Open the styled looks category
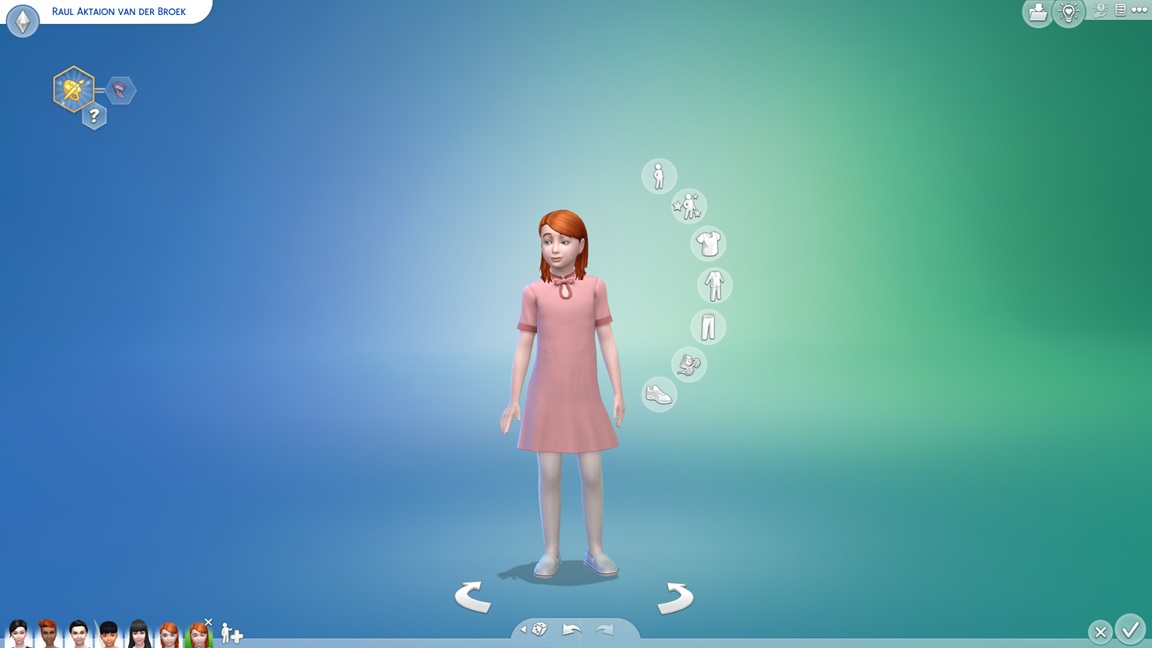This screenshot has width=1152, height=648. (688, 206)
